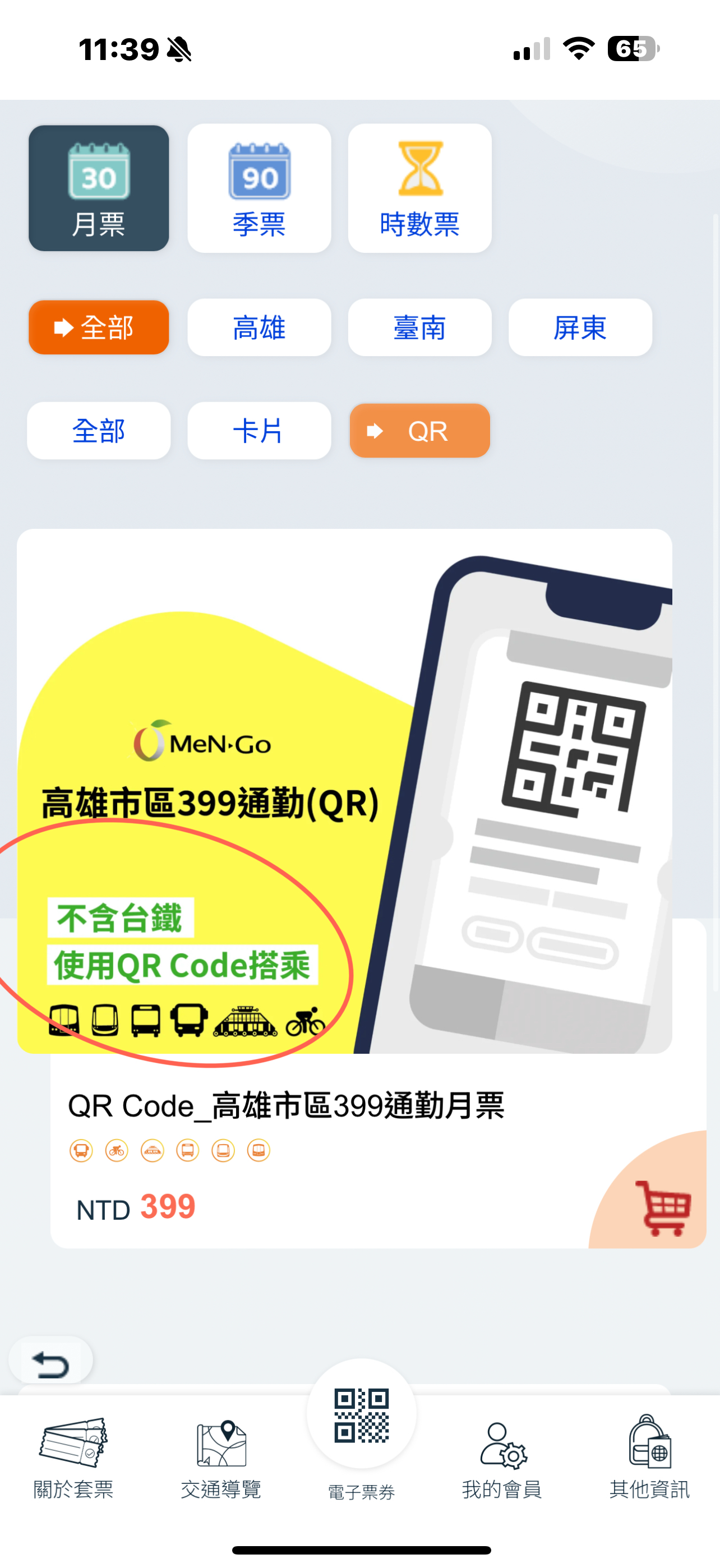Switch to the 時數票 hourly ticket tab
This screenshot has height=1568, width=720.
coord(419,188)
